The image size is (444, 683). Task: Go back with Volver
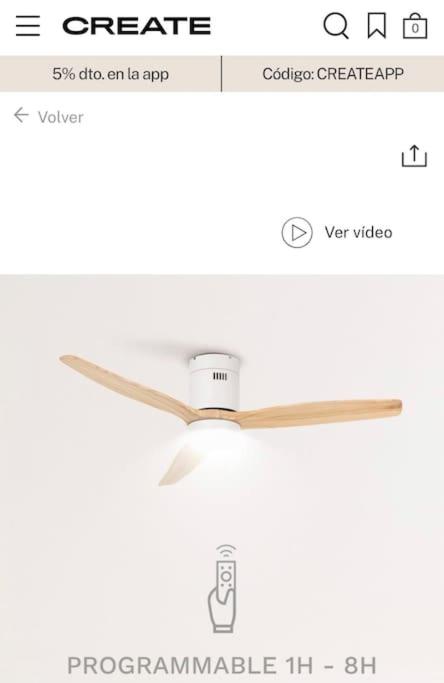48,116
